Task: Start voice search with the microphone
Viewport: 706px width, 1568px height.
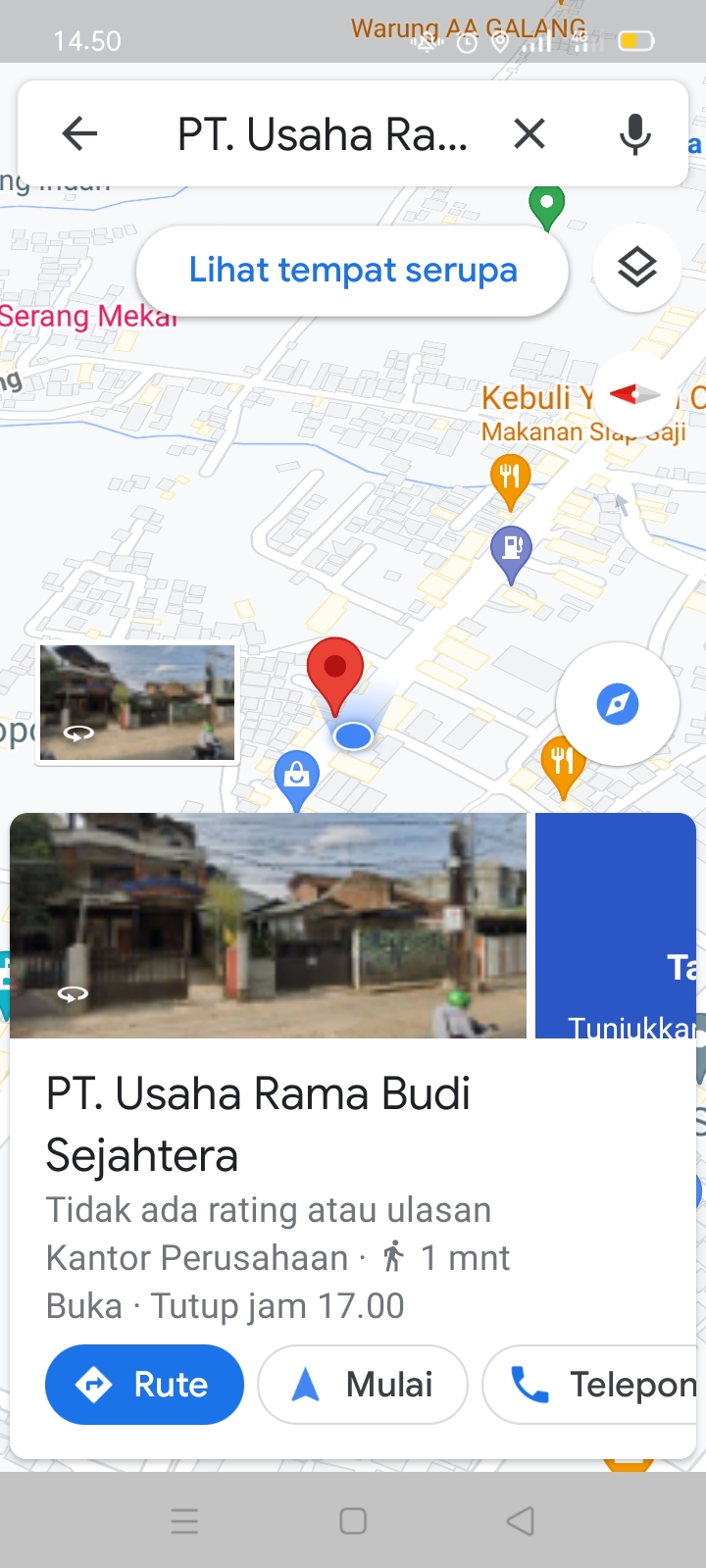Action: tap(635, 133)
